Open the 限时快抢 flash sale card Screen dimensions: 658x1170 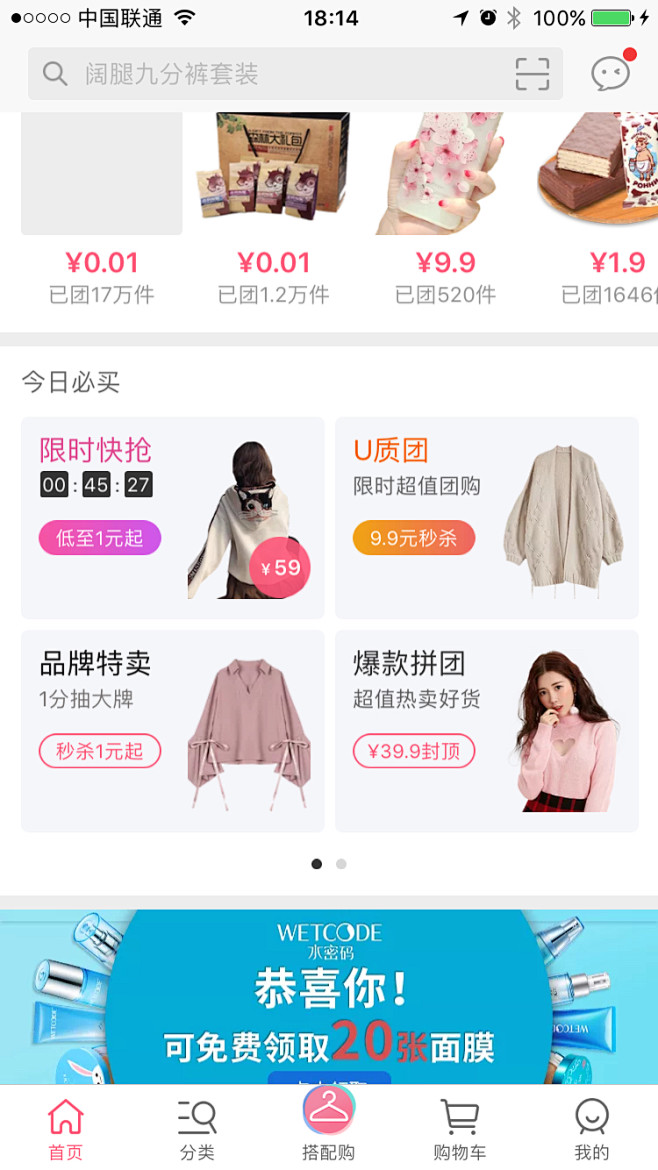pyautogui.click(x=173, y=517)
